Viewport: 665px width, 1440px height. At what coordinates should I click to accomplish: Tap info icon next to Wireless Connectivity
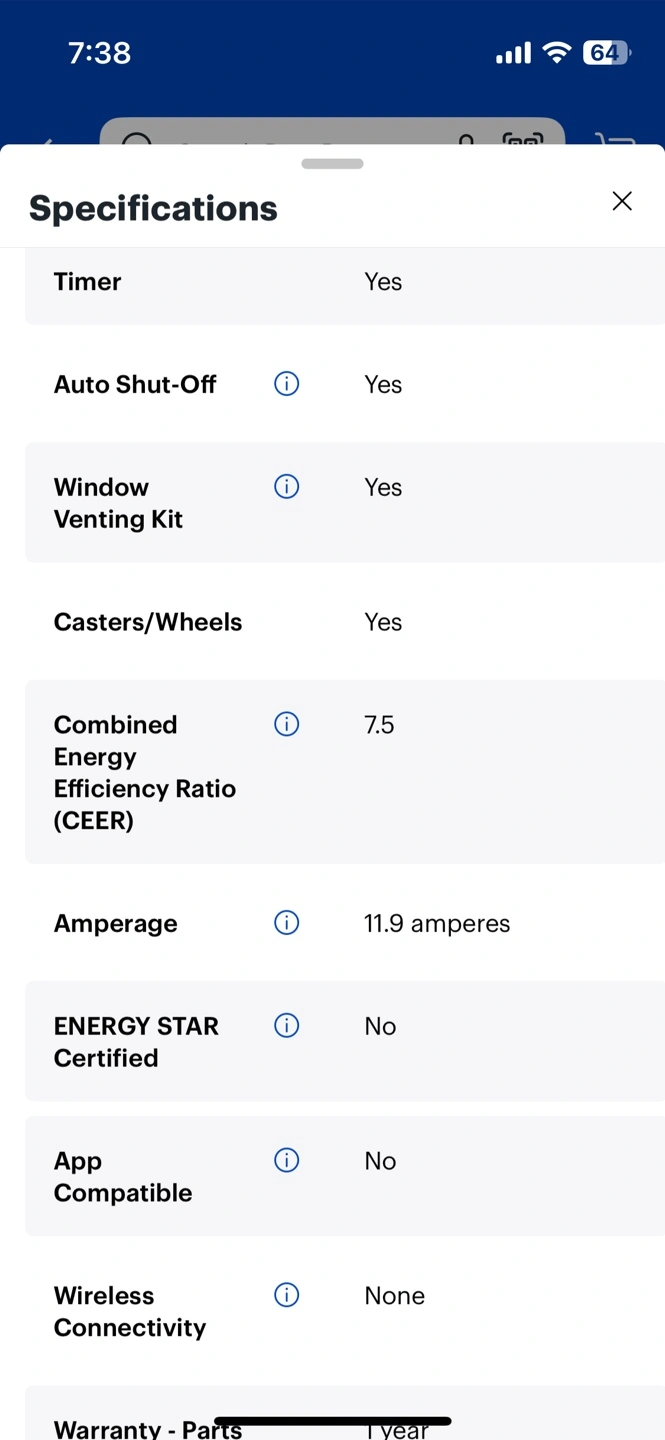[287, 1295]
